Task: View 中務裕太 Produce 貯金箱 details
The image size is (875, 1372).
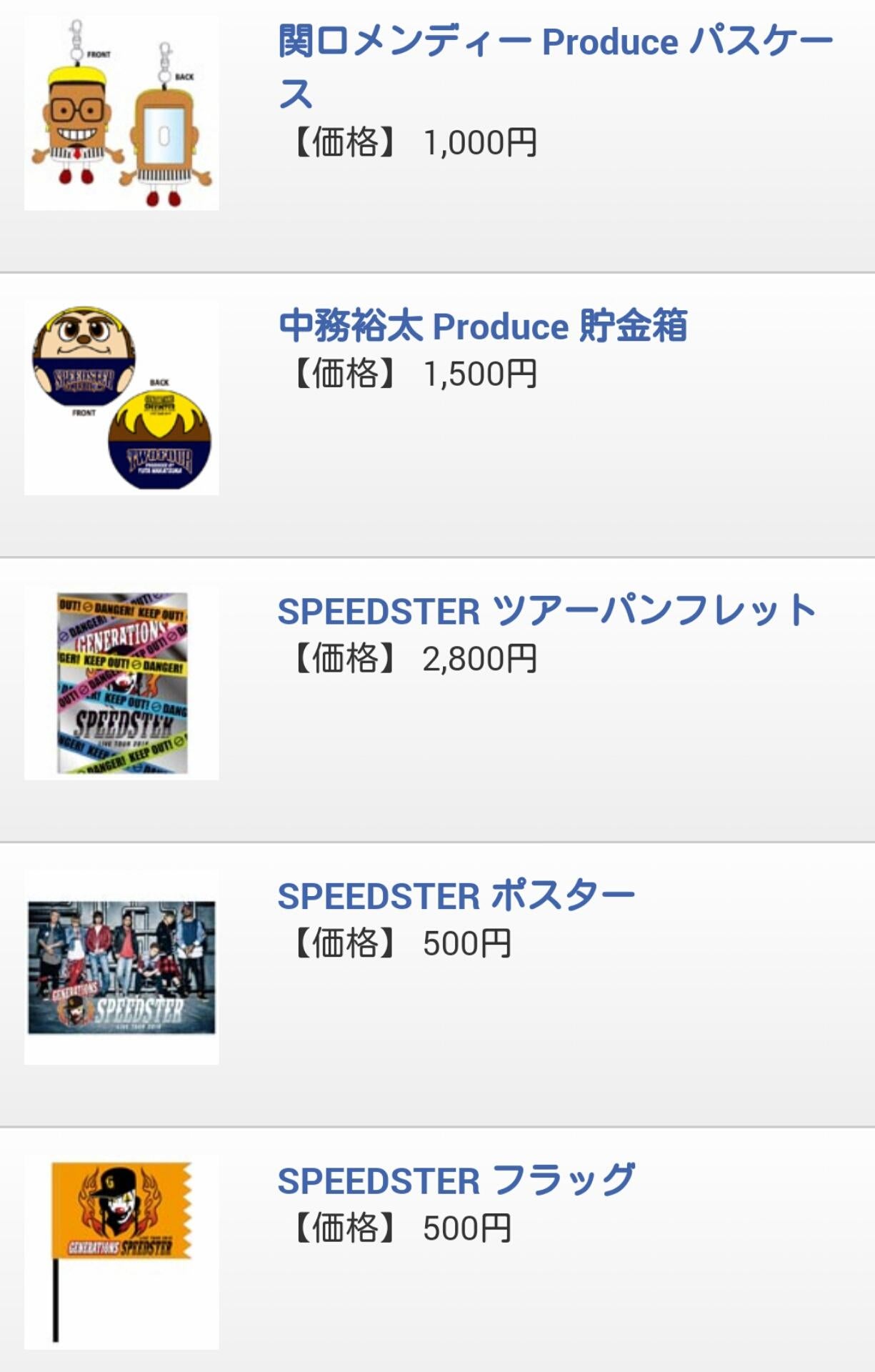Action: point(482,327)
